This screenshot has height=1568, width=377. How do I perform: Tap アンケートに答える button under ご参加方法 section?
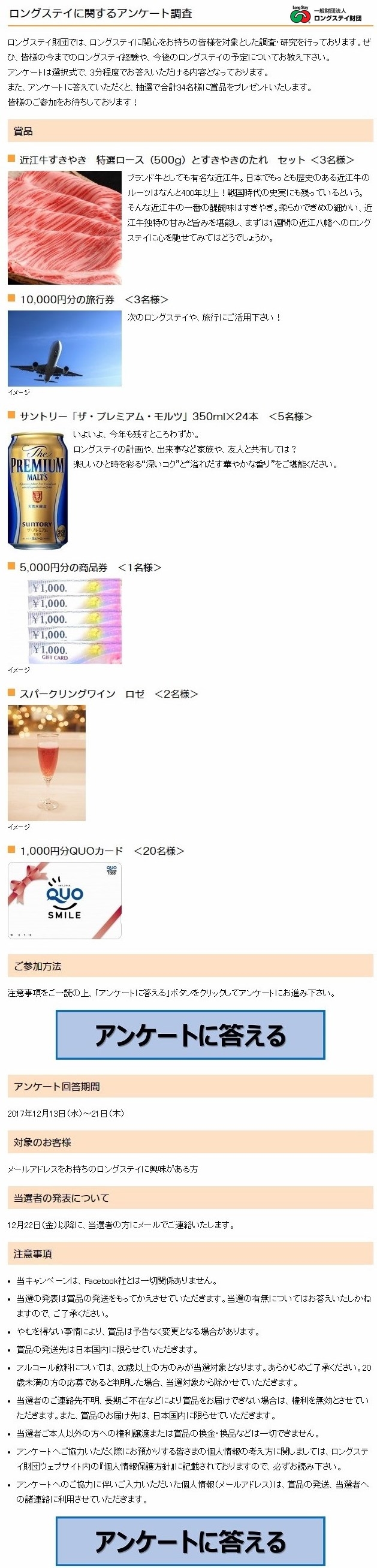190,1034
